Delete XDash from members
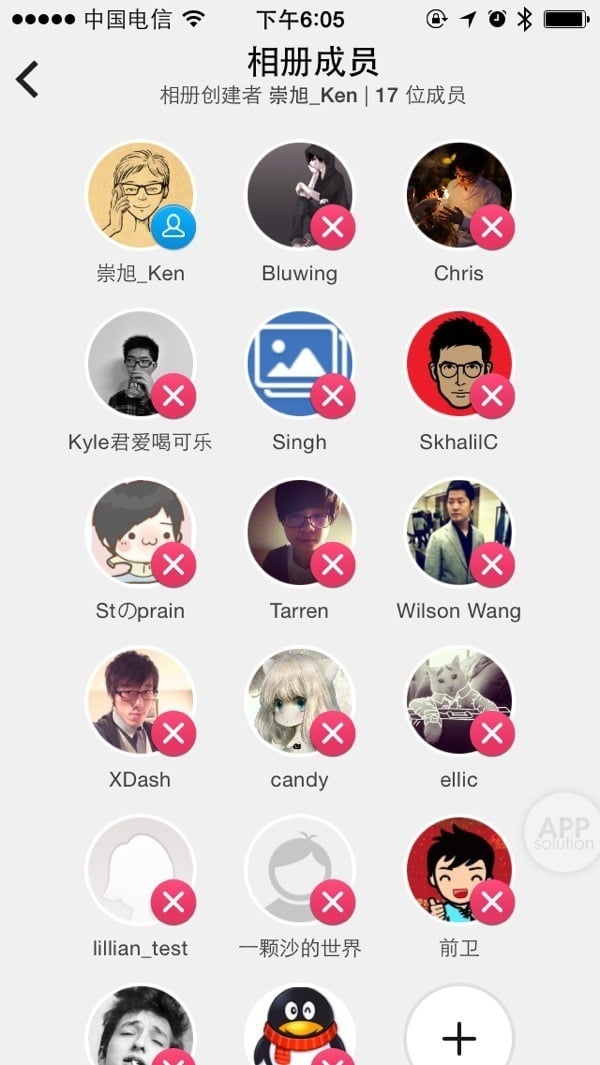Image resolution: width=600 pixels, height=1065 pixels. 173,734
